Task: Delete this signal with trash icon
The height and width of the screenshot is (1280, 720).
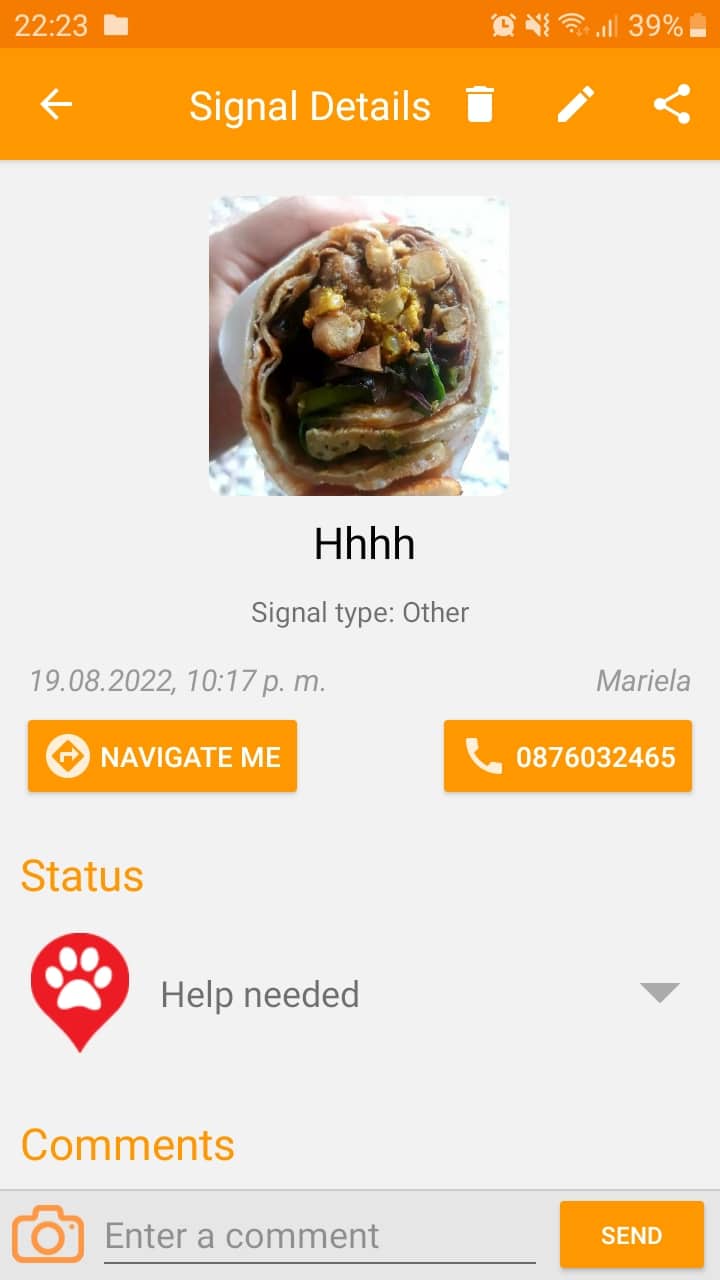Action: (480, 104)
